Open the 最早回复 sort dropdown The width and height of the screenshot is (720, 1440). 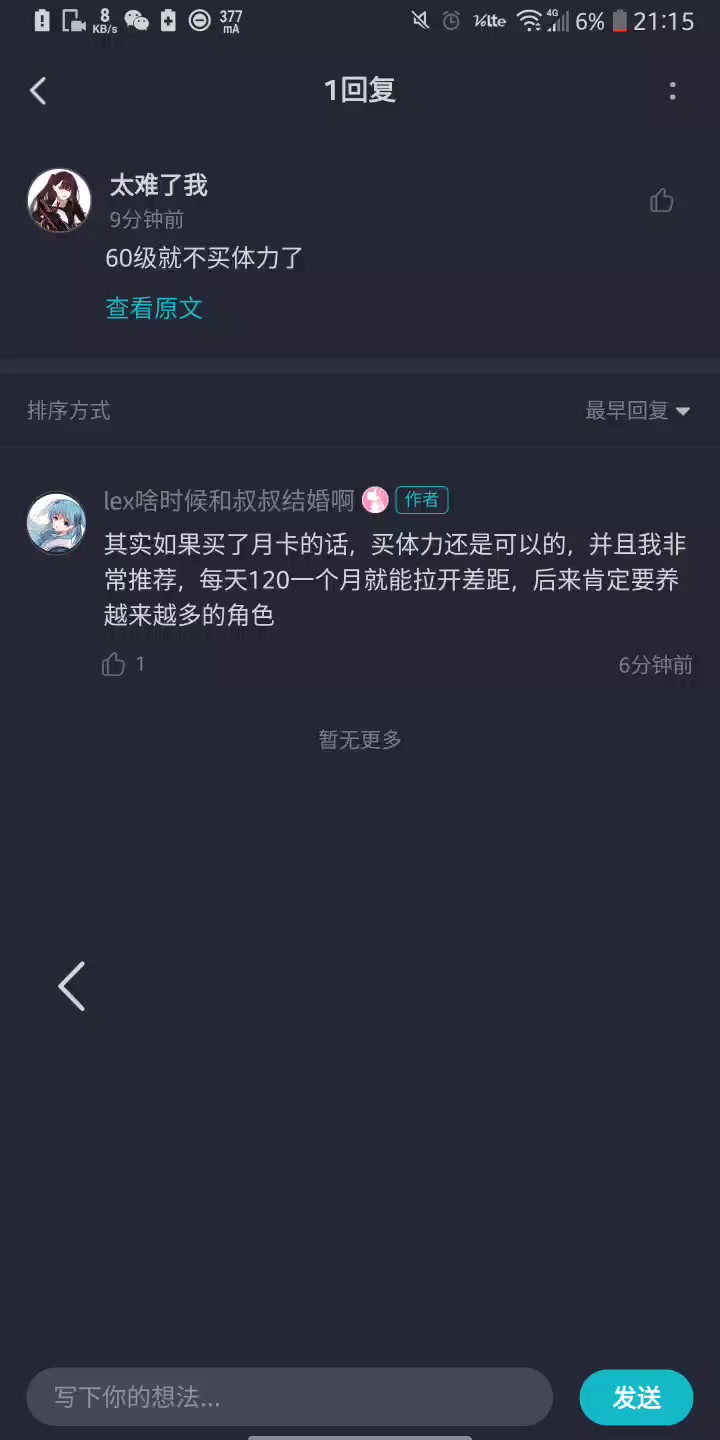click(637, 411)
